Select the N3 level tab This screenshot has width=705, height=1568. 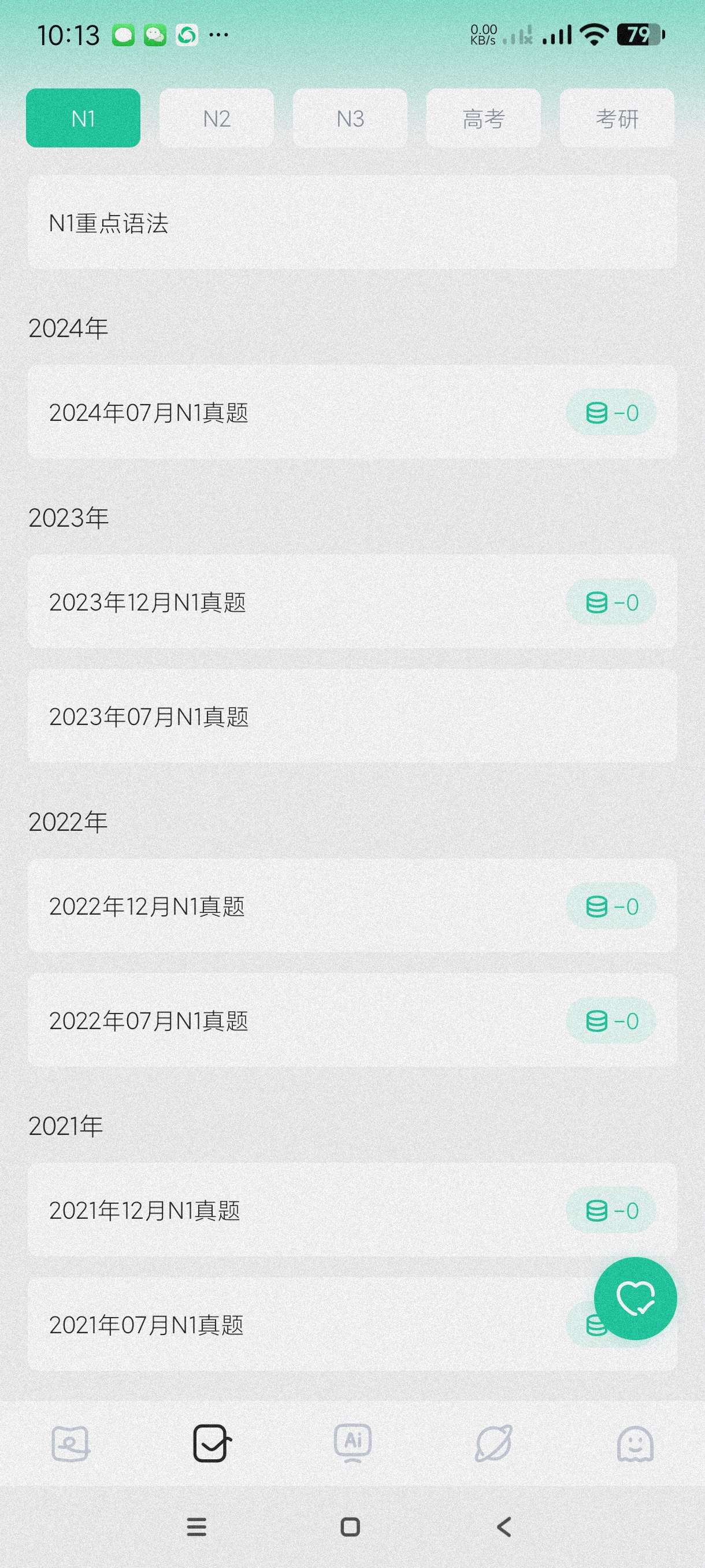pyautogui.click(x=350, y=118)
